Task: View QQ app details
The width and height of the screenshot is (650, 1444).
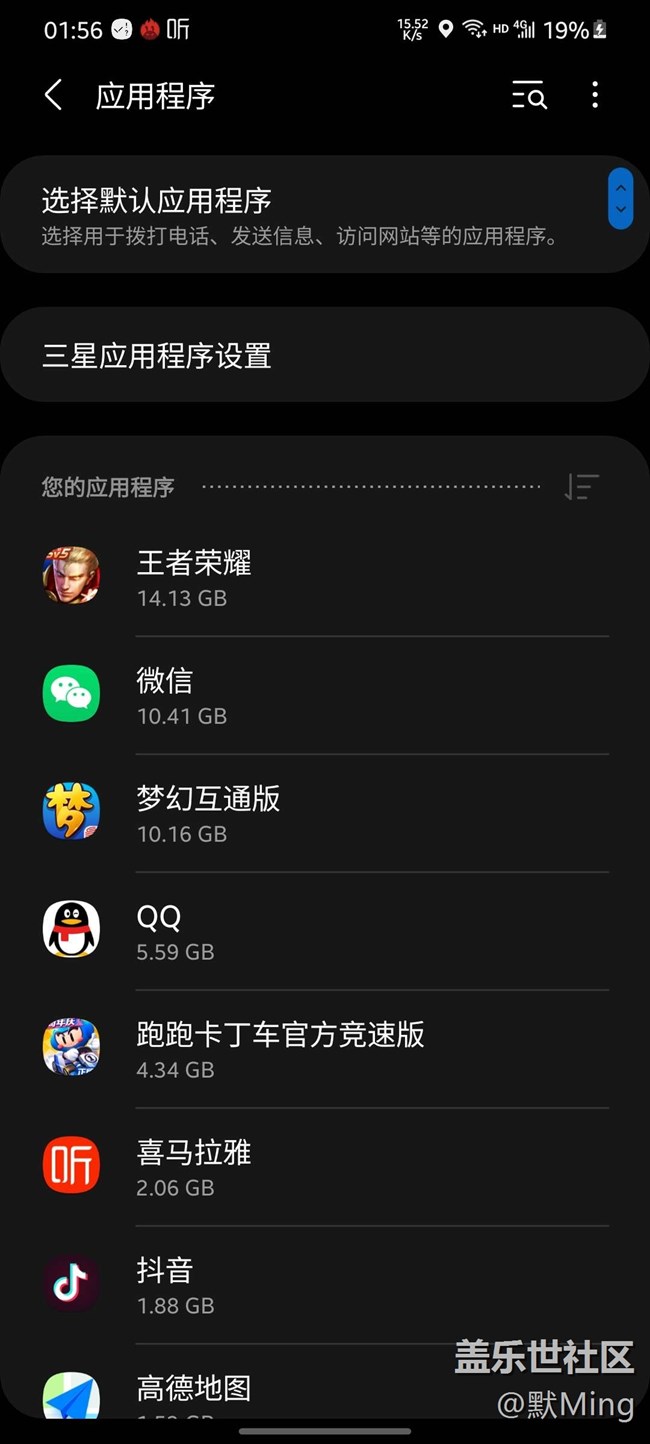Action: [x=325, y=931]
